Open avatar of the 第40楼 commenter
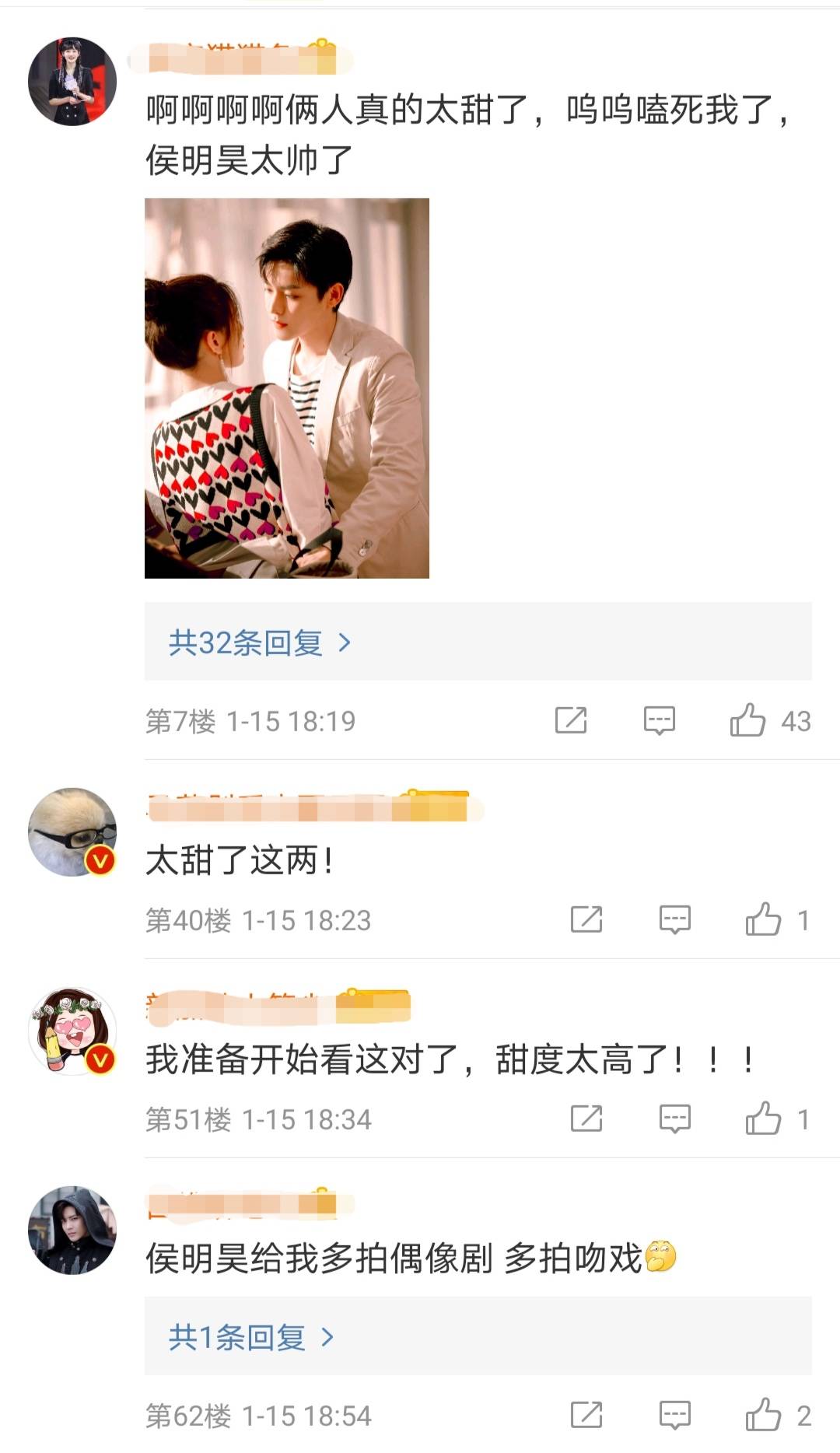This screenshot has width=840, height=1453. point(72,832)
